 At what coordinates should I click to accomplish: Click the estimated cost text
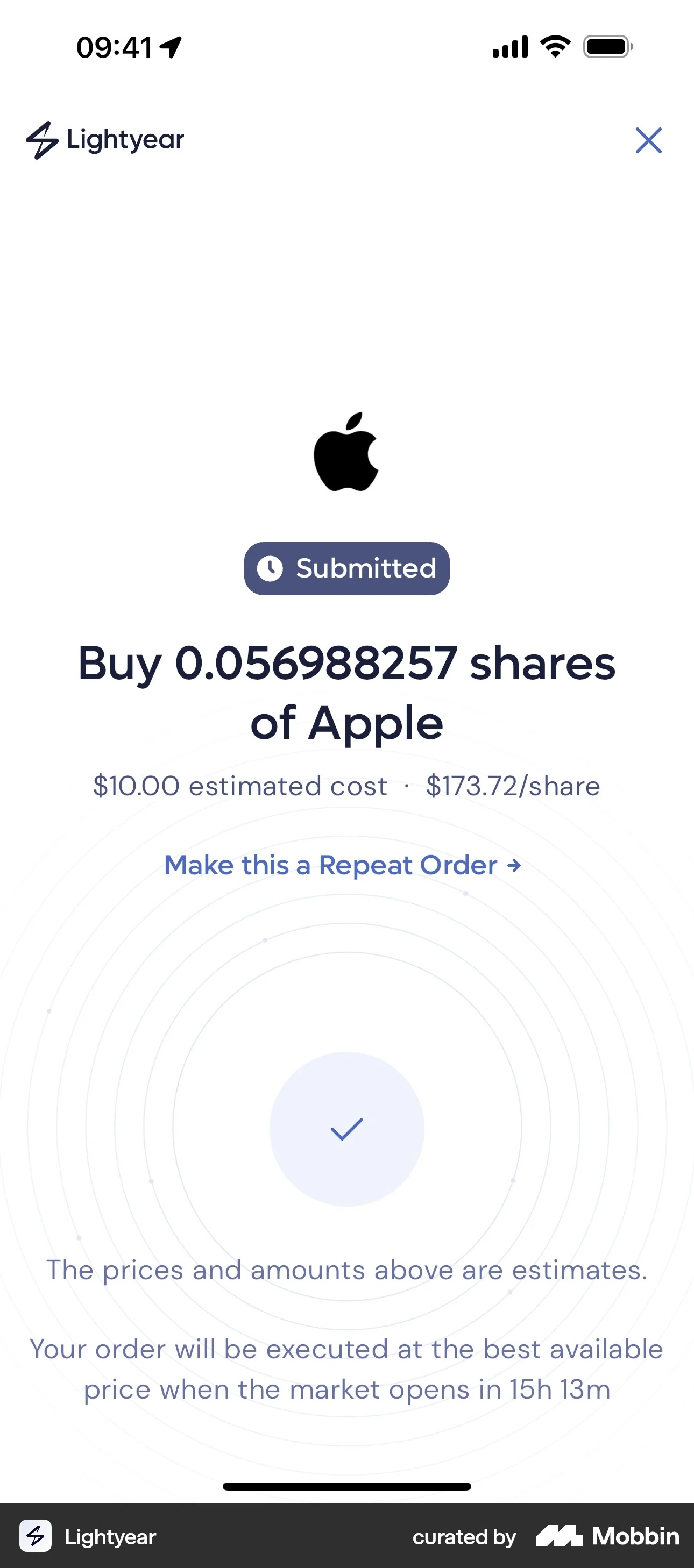click(x=239, y=786)
